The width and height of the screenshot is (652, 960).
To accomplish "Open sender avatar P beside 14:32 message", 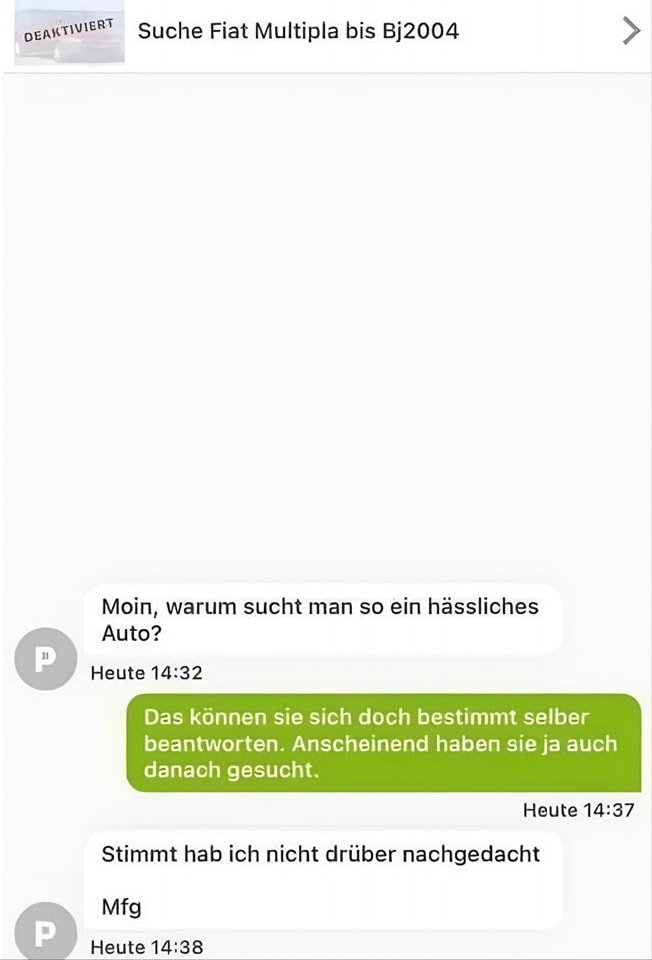I will click(x=44, y=657).
